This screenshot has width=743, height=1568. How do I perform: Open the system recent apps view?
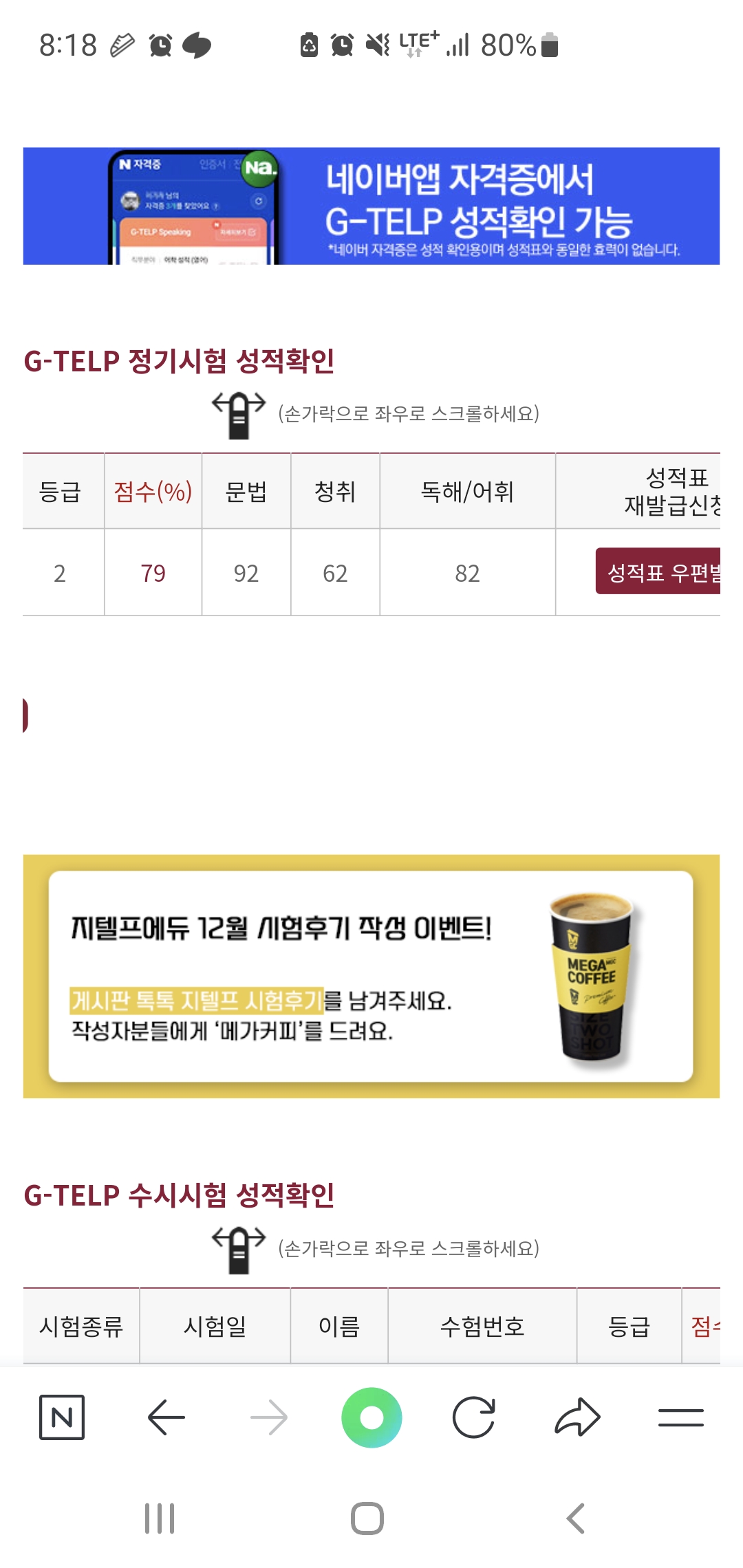(x=160, y=1518)
